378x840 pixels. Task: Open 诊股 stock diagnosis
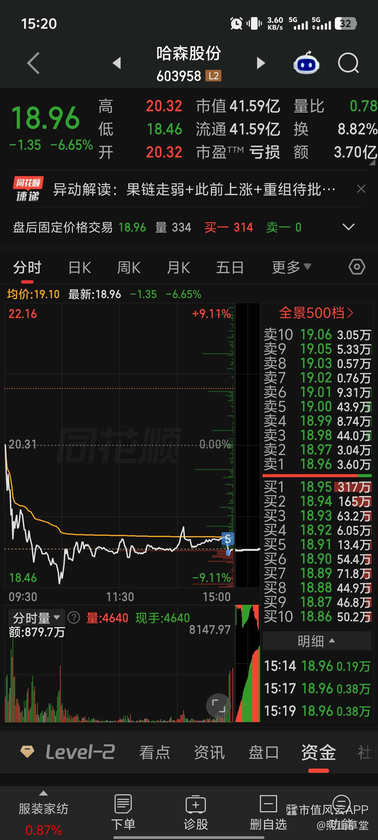click(195, 812)
